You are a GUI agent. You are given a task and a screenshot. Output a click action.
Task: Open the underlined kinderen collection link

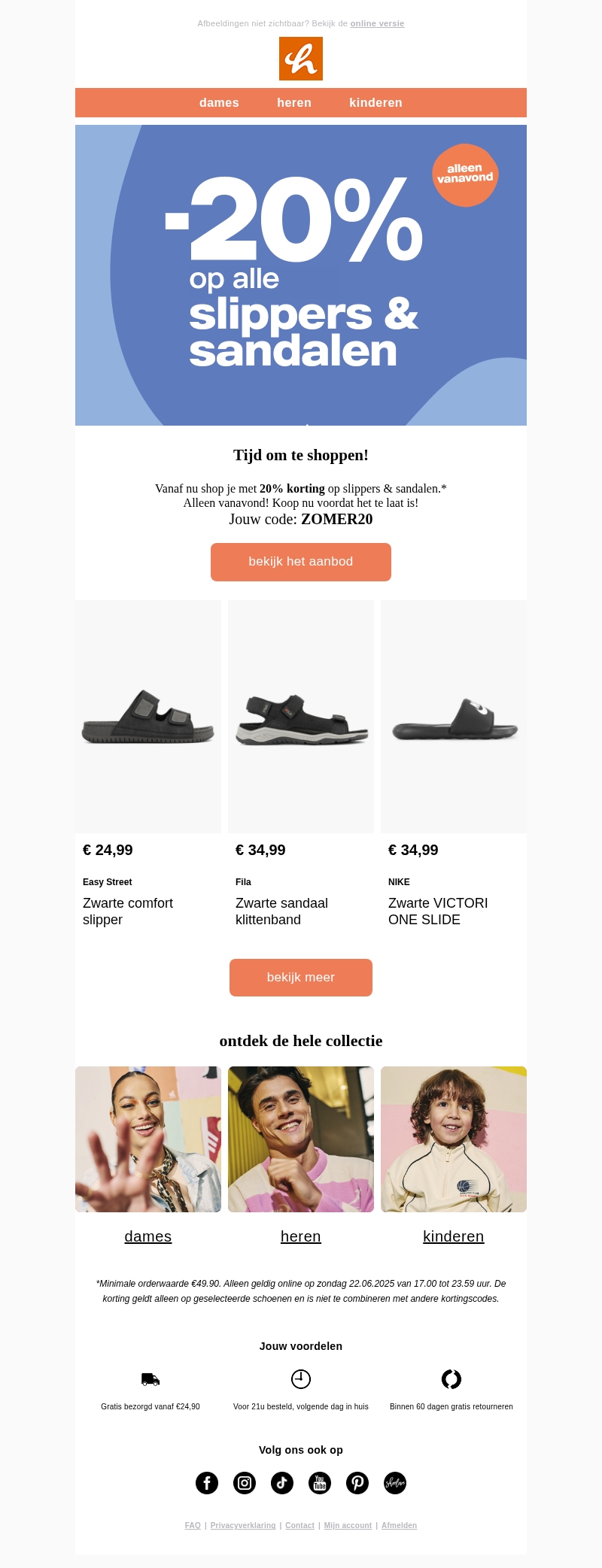(454, 1237)
